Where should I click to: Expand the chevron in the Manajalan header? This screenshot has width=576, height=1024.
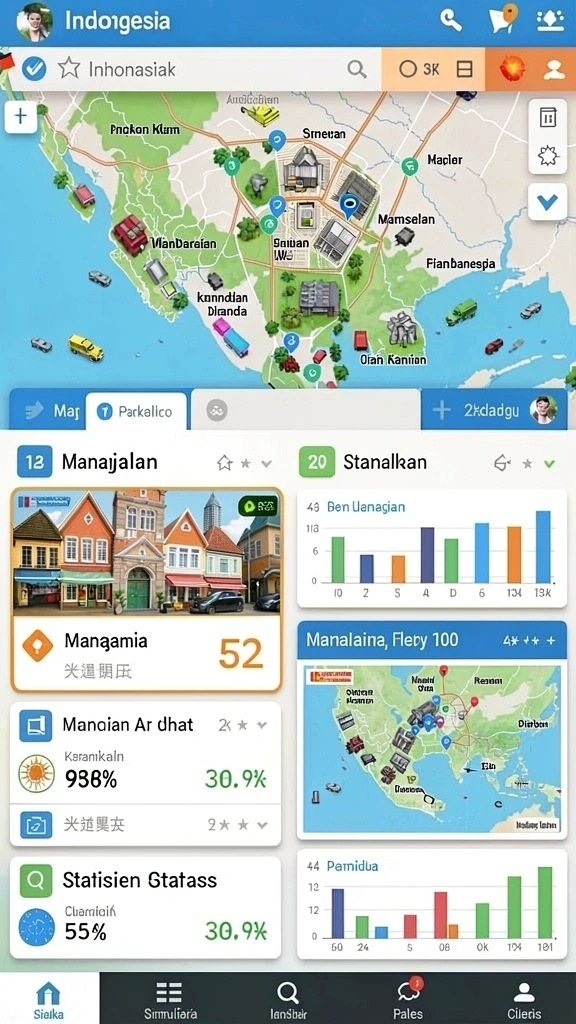(266, 464)
